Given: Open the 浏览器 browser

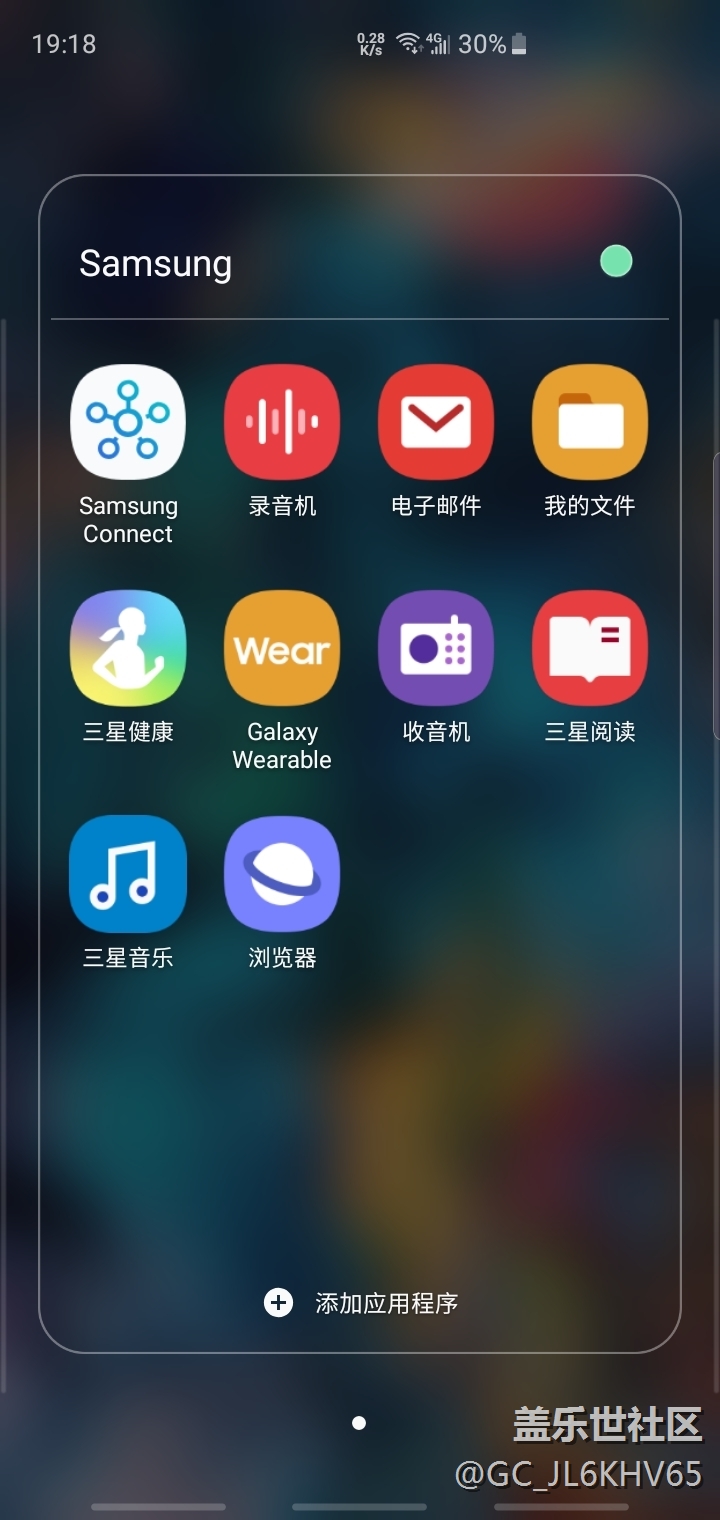Looking at the screenshot, I should tap(282, 874).
